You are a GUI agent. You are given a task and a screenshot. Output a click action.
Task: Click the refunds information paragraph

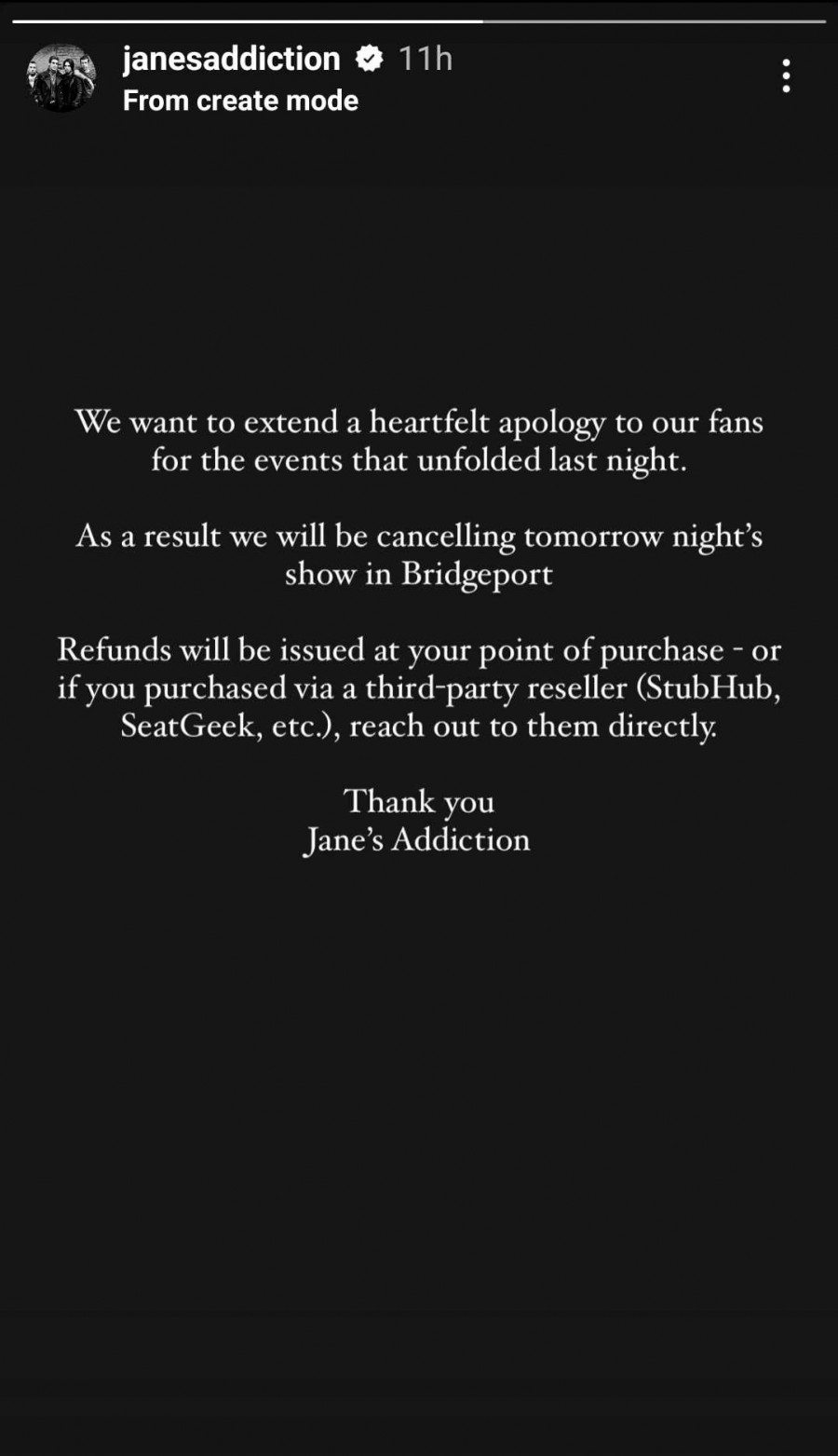click(x=419, y=687)
